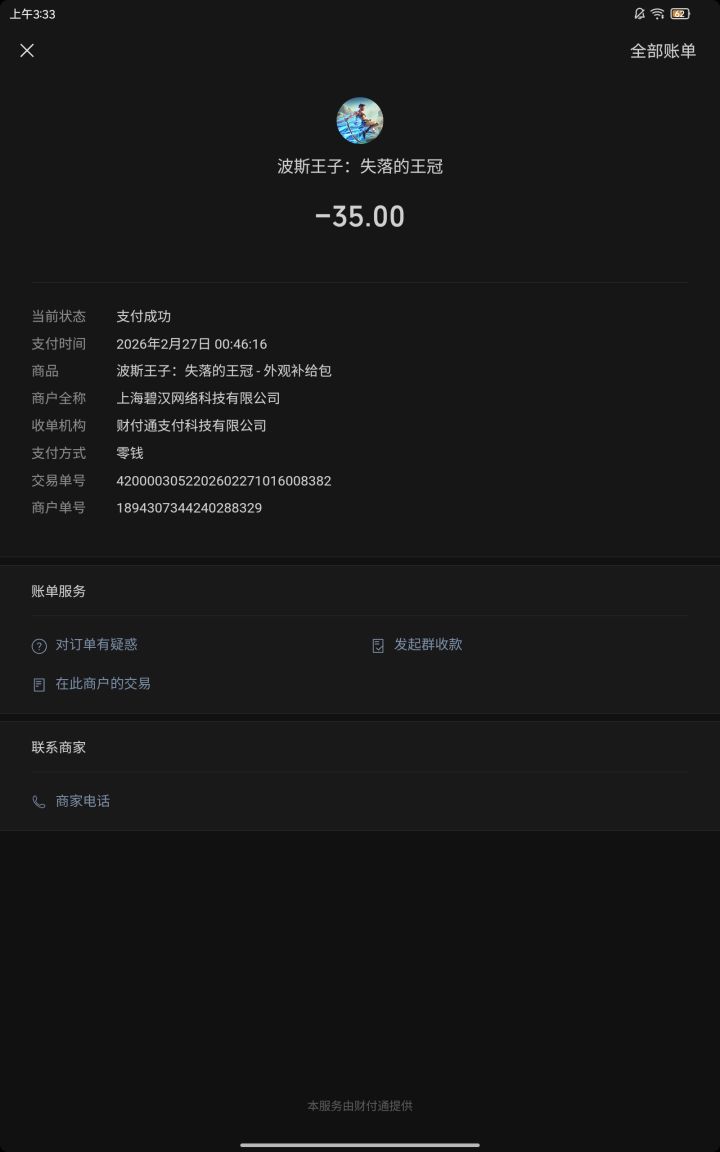Viewport: 720px width, 1152px height.
Task: Click the 账单服务 section header
Action: (51, 591)
